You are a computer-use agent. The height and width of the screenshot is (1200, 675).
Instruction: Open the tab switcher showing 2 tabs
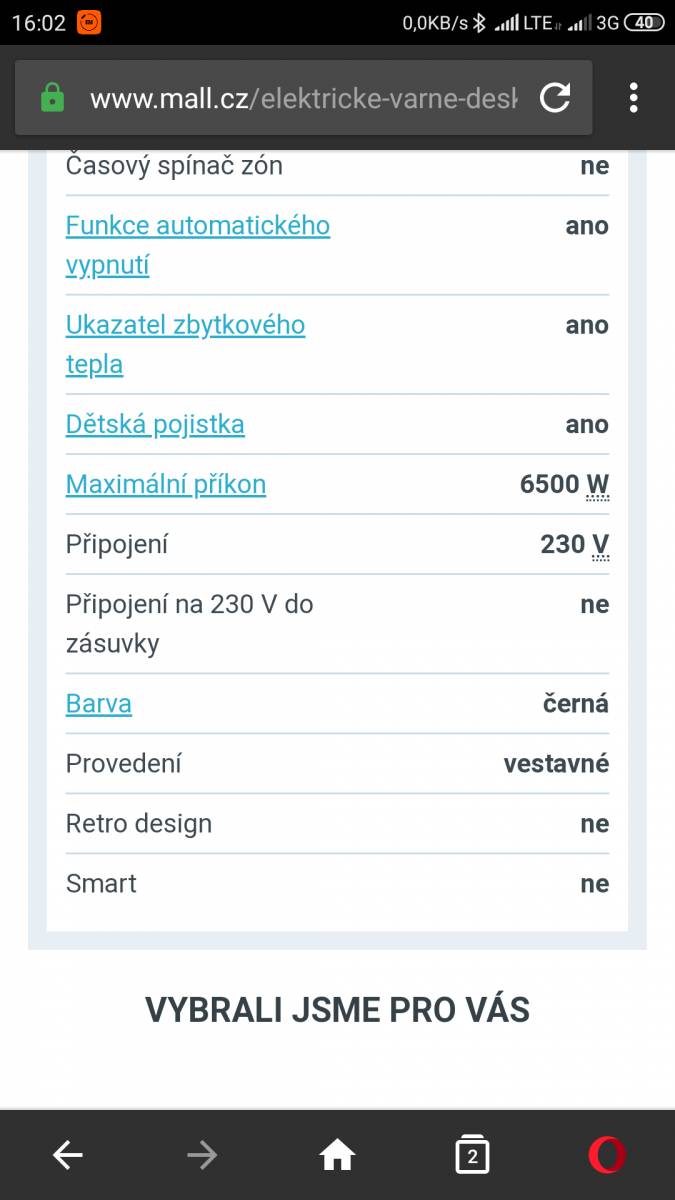[472, 1156]
